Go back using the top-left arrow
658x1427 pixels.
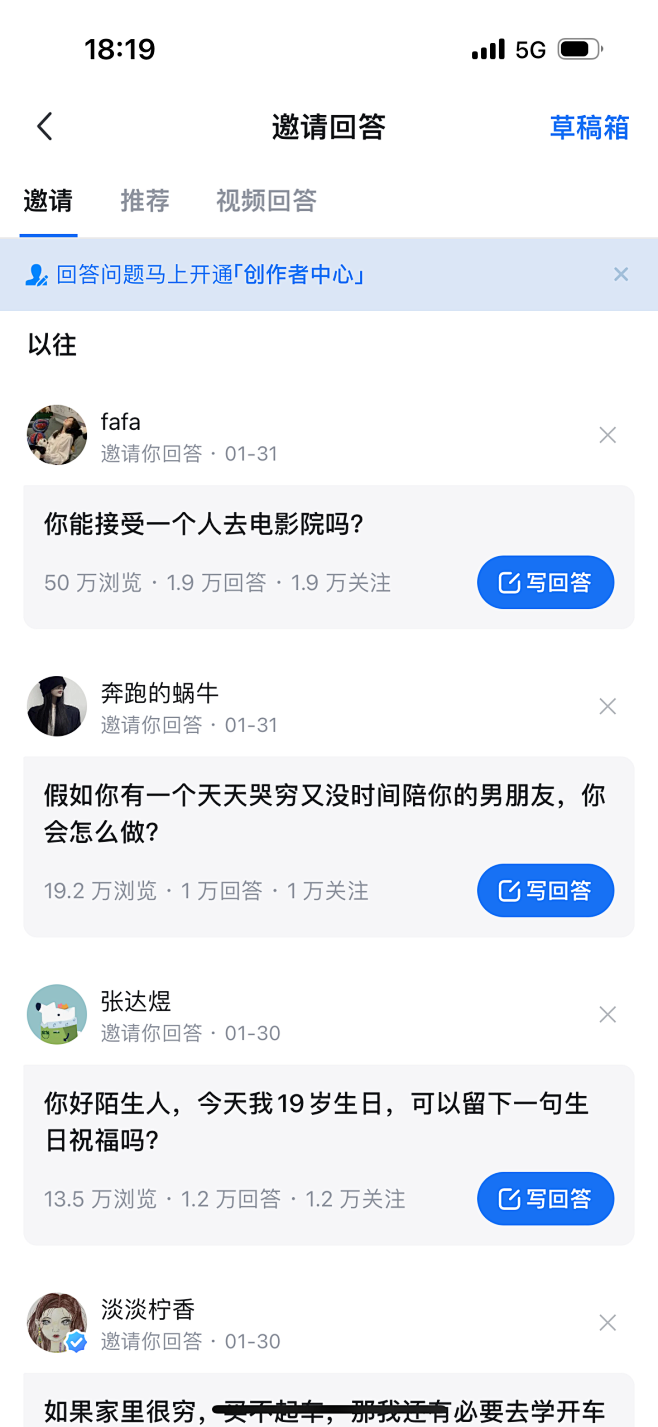(x=44, y=127)
